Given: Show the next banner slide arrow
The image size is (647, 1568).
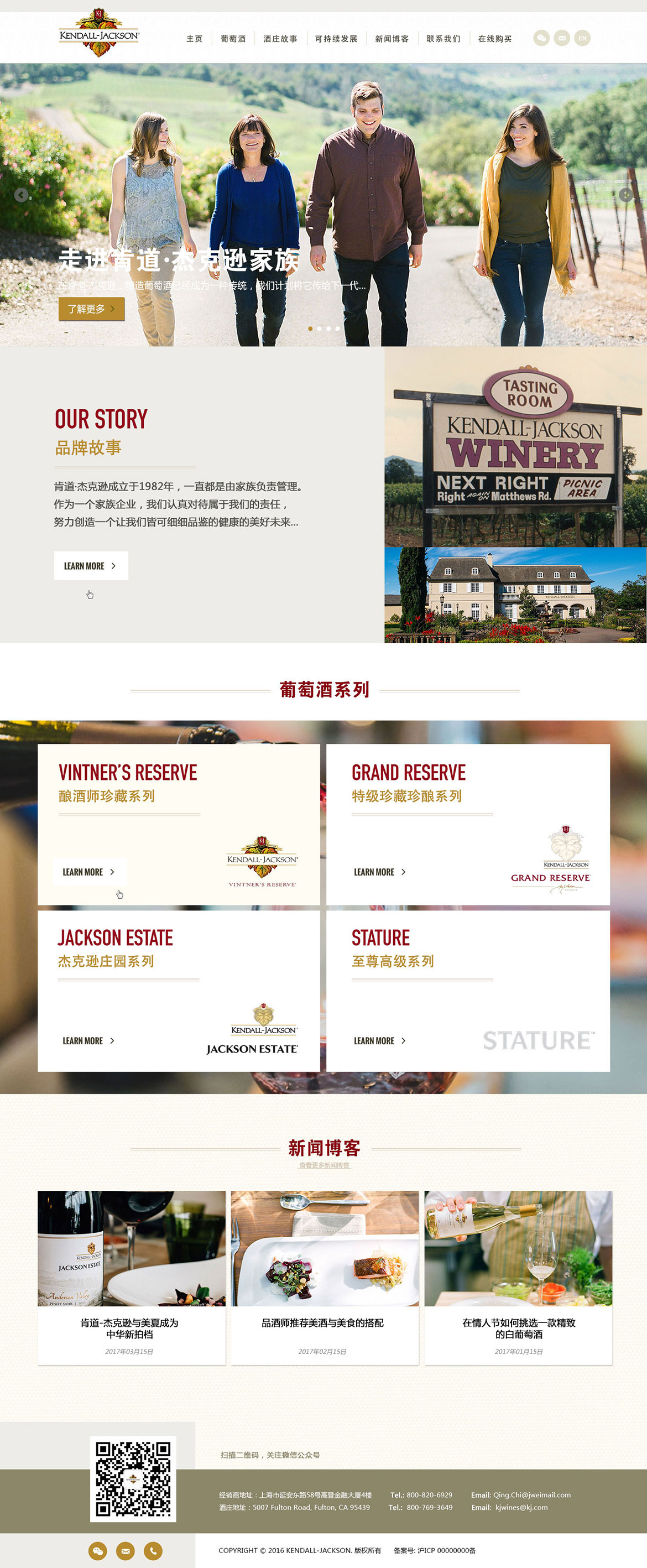Looking at the screenshot, I should coord(625,195).
